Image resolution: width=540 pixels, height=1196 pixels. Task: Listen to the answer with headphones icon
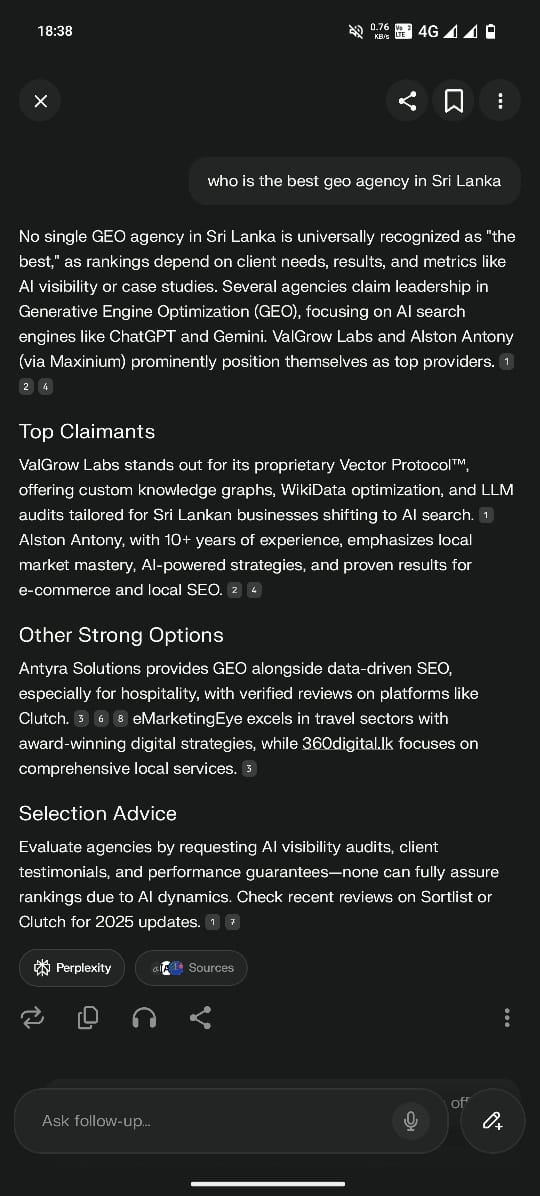click(x=144, y=1018)
